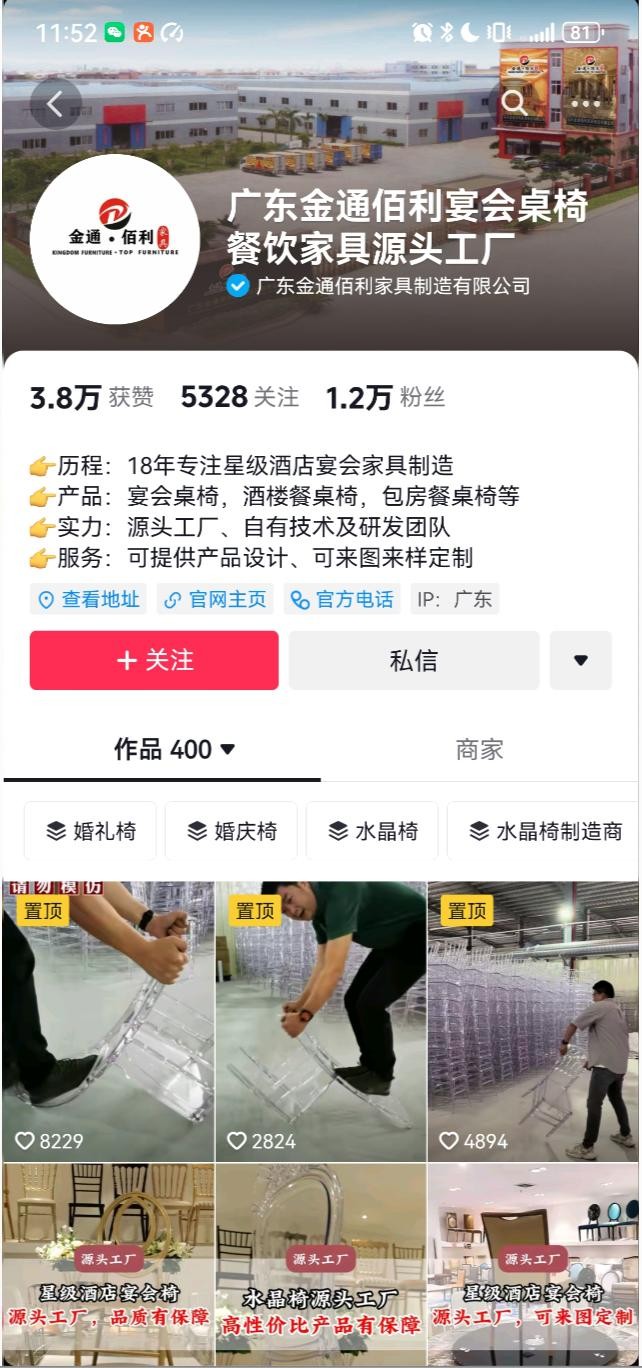Image resolution: width=642 pixels, height=1368 pixels.
Task: Switch to the 商家 tab
Action: coord(479,749)
